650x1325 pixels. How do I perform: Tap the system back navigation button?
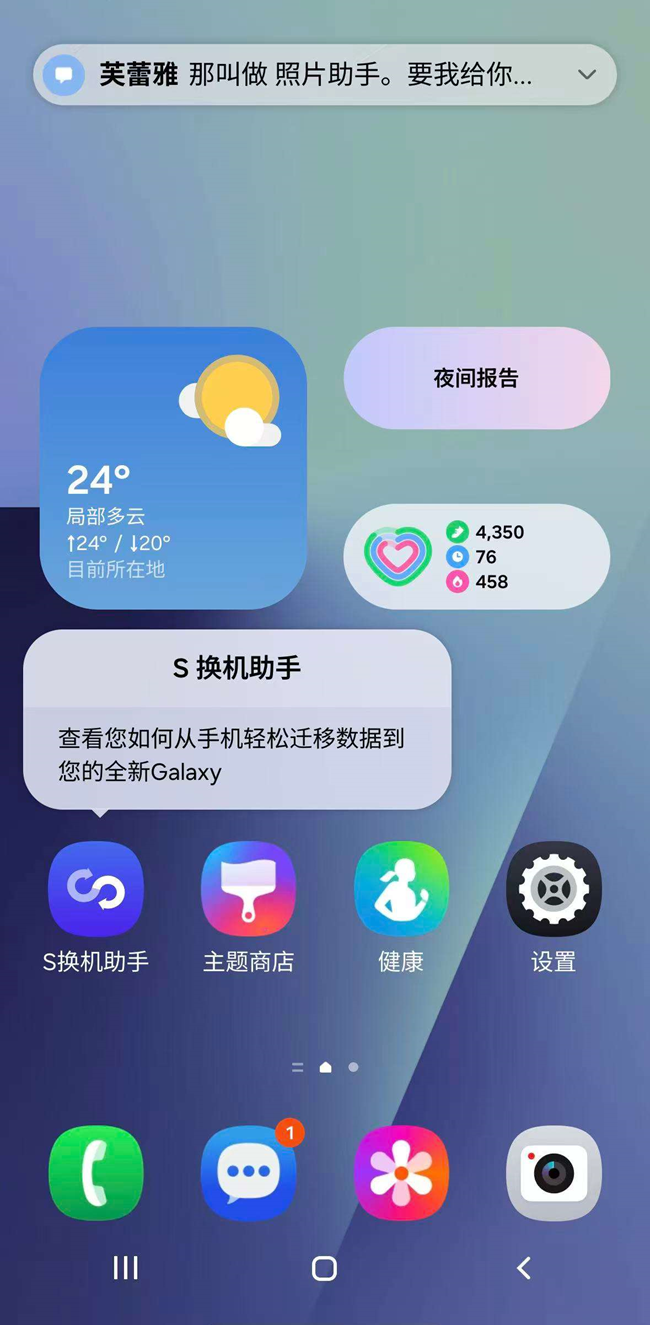(x=523, y=1268)
